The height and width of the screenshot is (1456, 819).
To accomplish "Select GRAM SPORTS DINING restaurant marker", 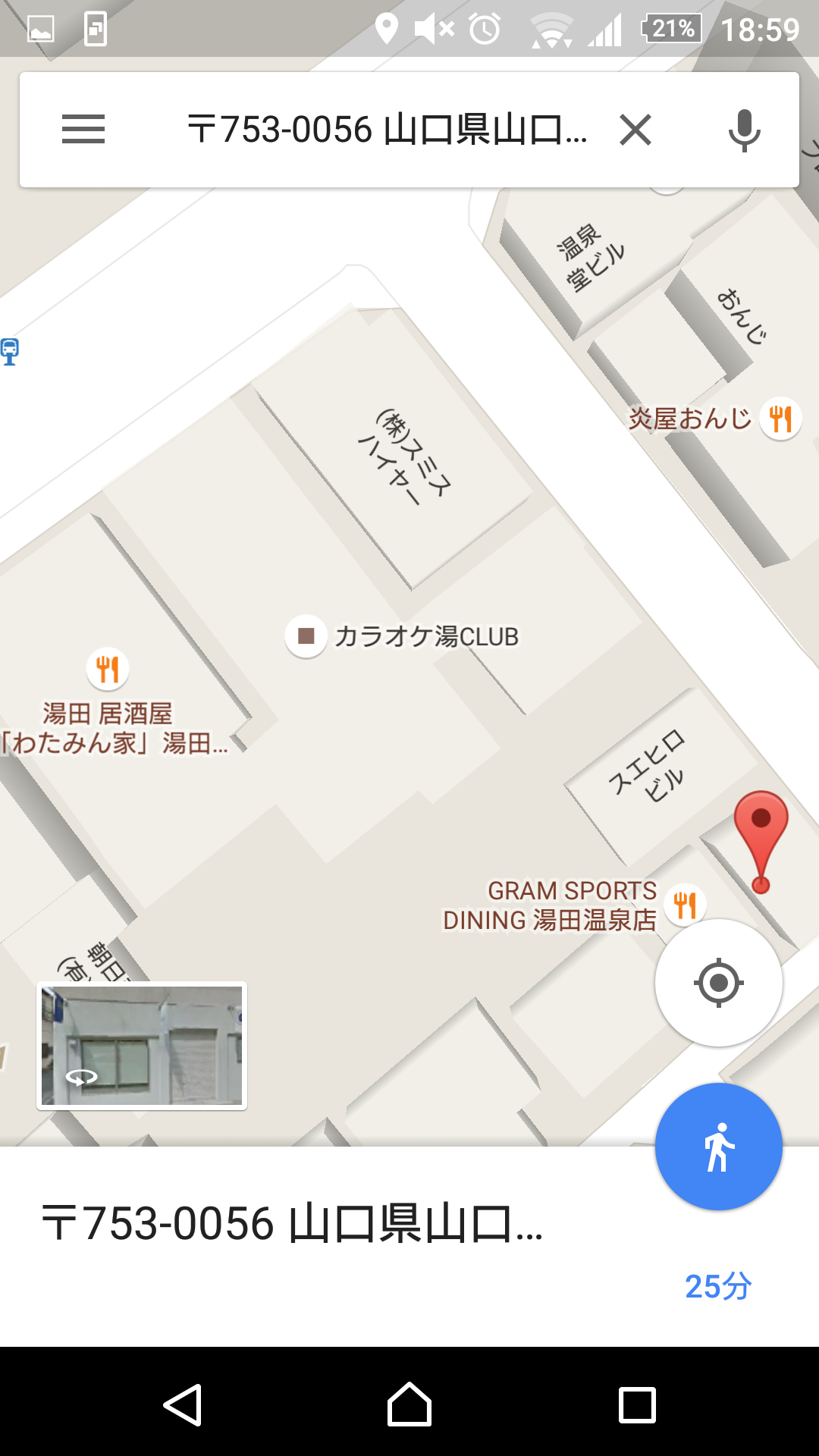I will [x=685, y=905].
